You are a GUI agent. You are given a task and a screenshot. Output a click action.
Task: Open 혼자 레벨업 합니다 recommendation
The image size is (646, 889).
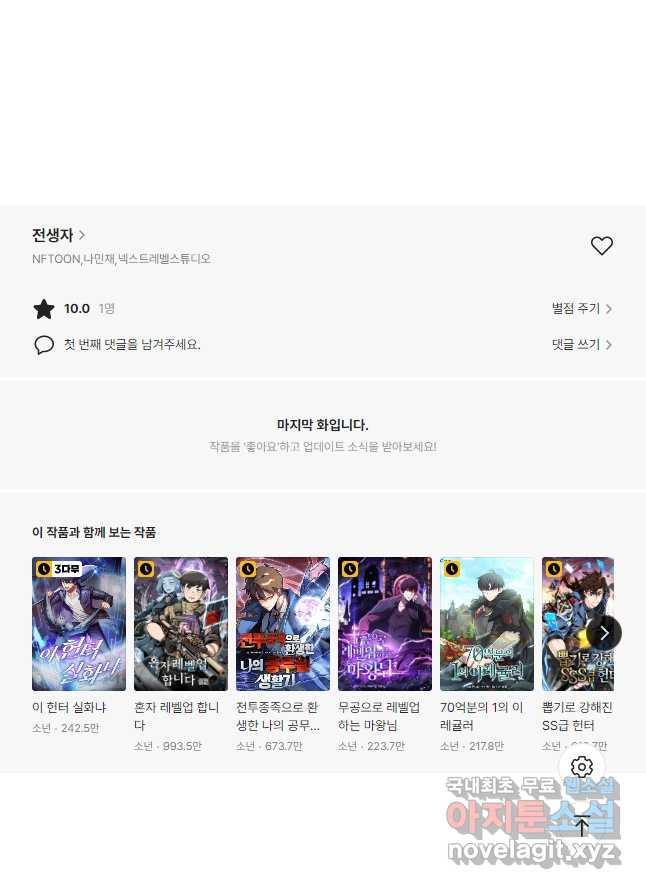point(181,624)
